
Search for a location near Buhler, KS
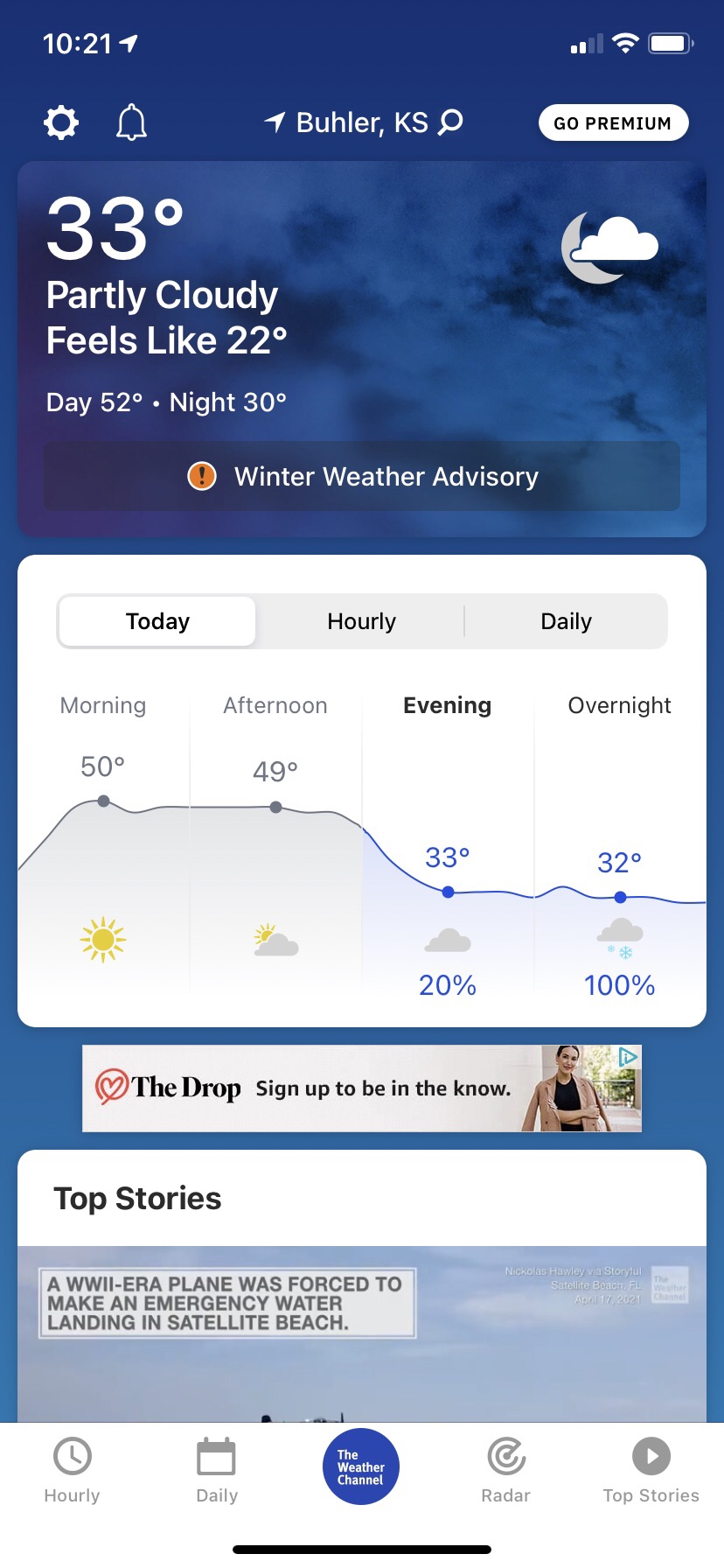point(450,122)
